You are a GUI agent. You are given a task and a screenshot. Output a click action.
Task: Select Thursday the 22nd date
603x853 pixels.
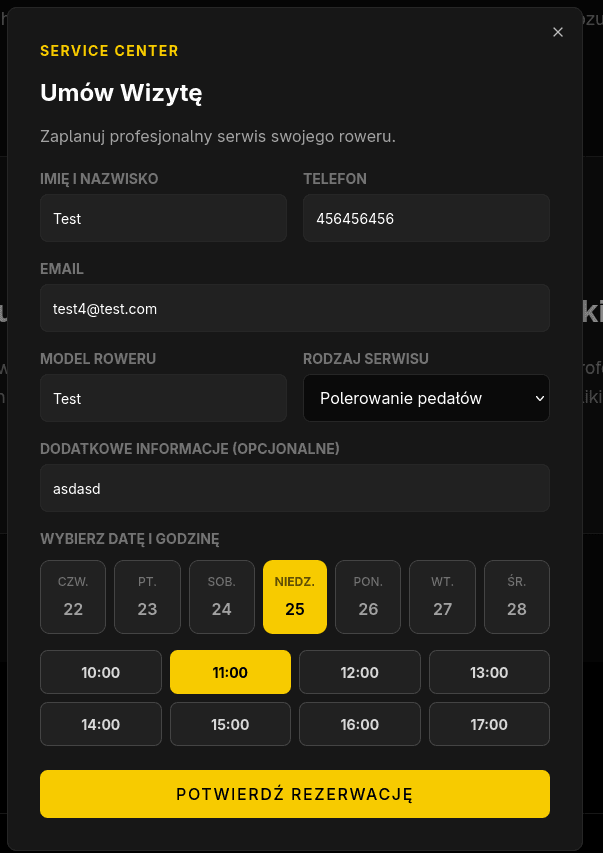click(73, 597)
